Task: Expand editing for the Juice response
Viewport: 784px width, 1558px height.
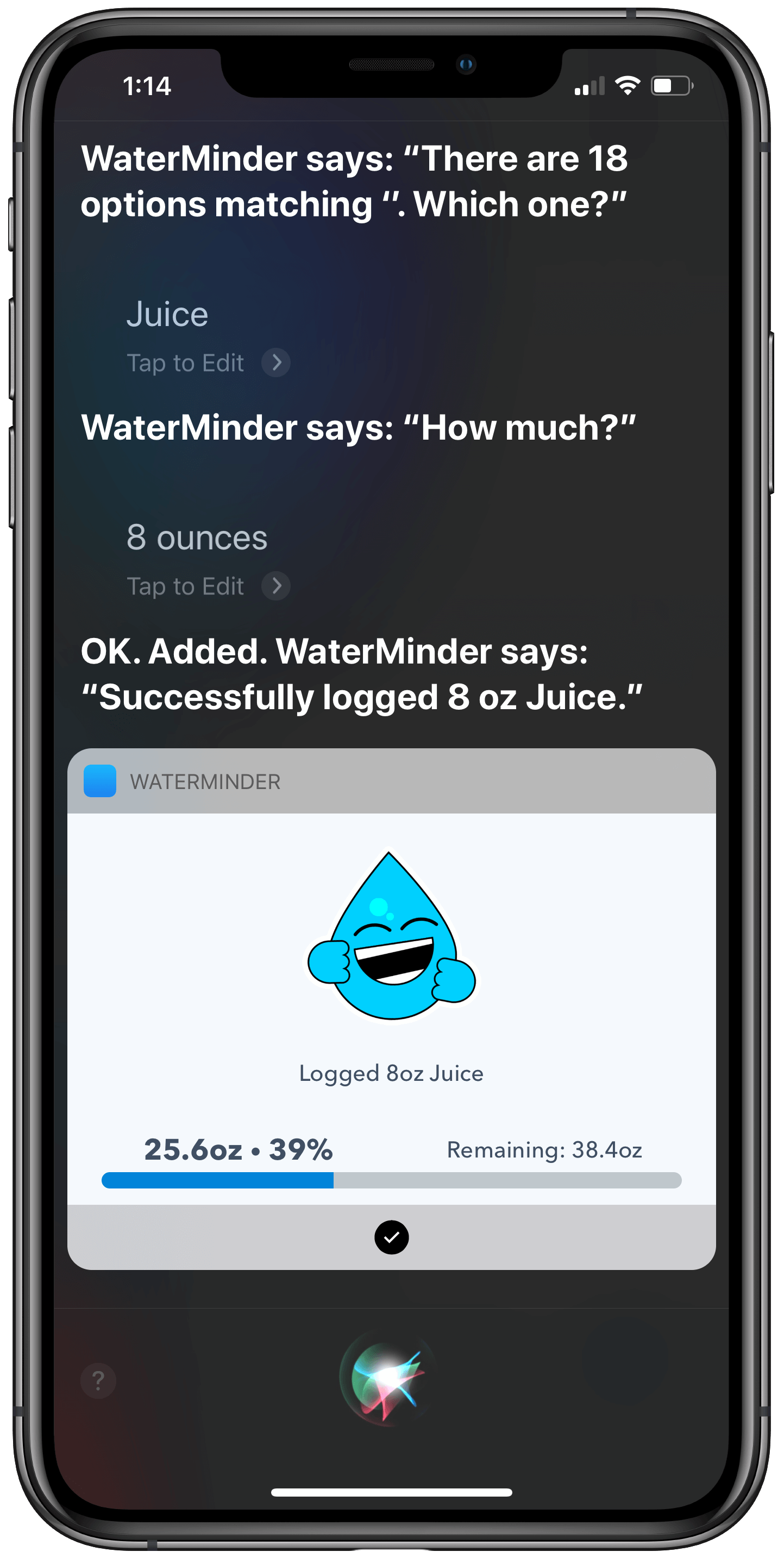Action: [x=277, y=362]
